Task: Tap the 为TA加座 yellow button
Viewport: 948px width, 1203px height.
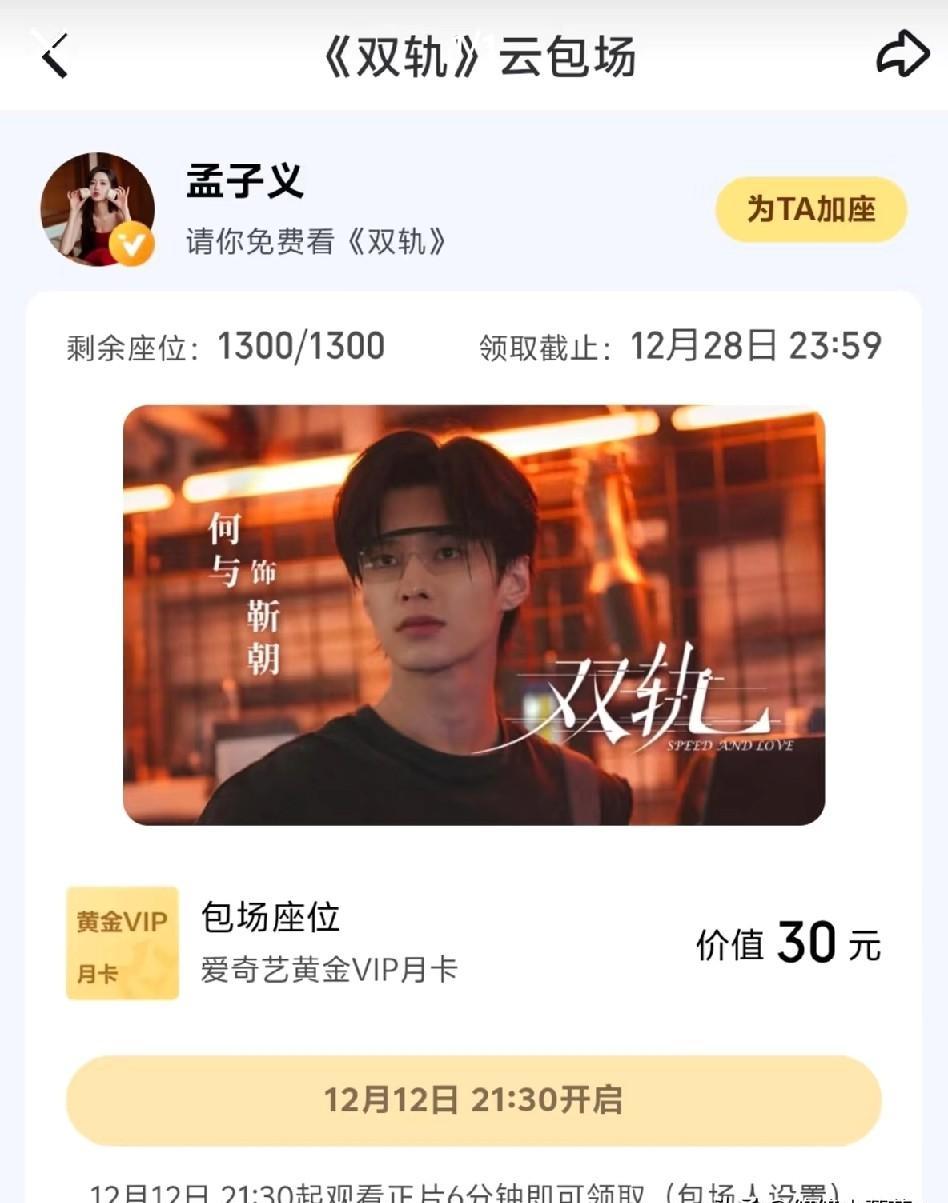Action: tap(811, 209)
